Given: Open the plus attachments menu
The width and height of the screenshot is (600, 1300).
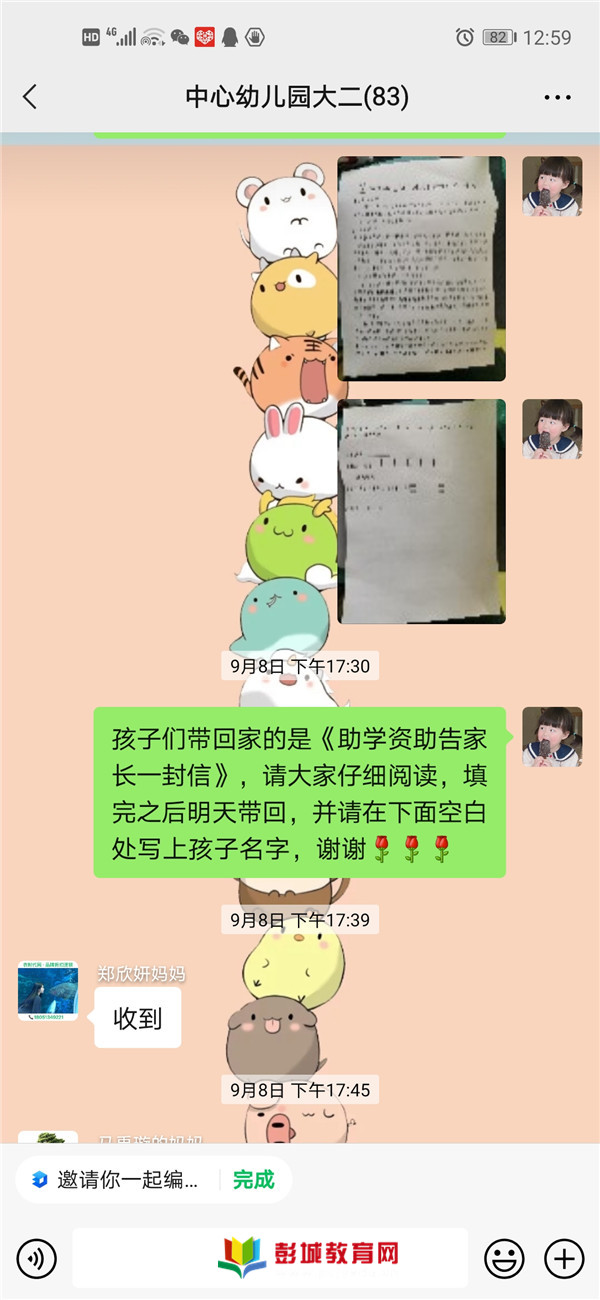Looking at the screenshot, I should [x=563, y=1257].
